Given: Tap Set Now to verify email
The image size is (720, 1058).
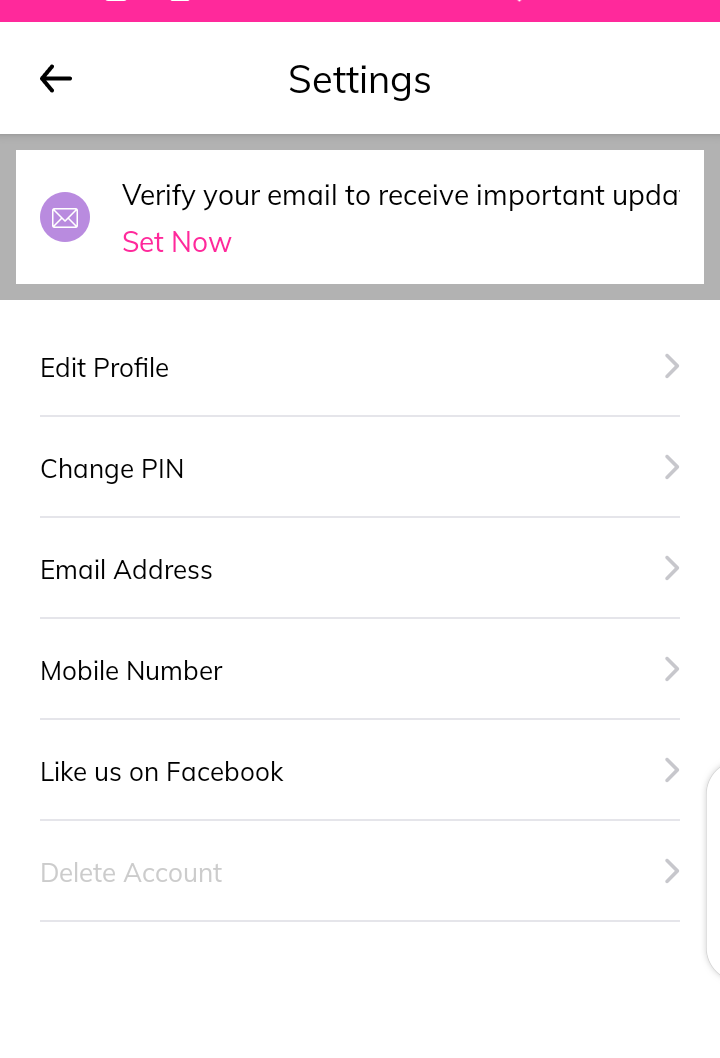Looking at the screenshot, I should [177, 242].
